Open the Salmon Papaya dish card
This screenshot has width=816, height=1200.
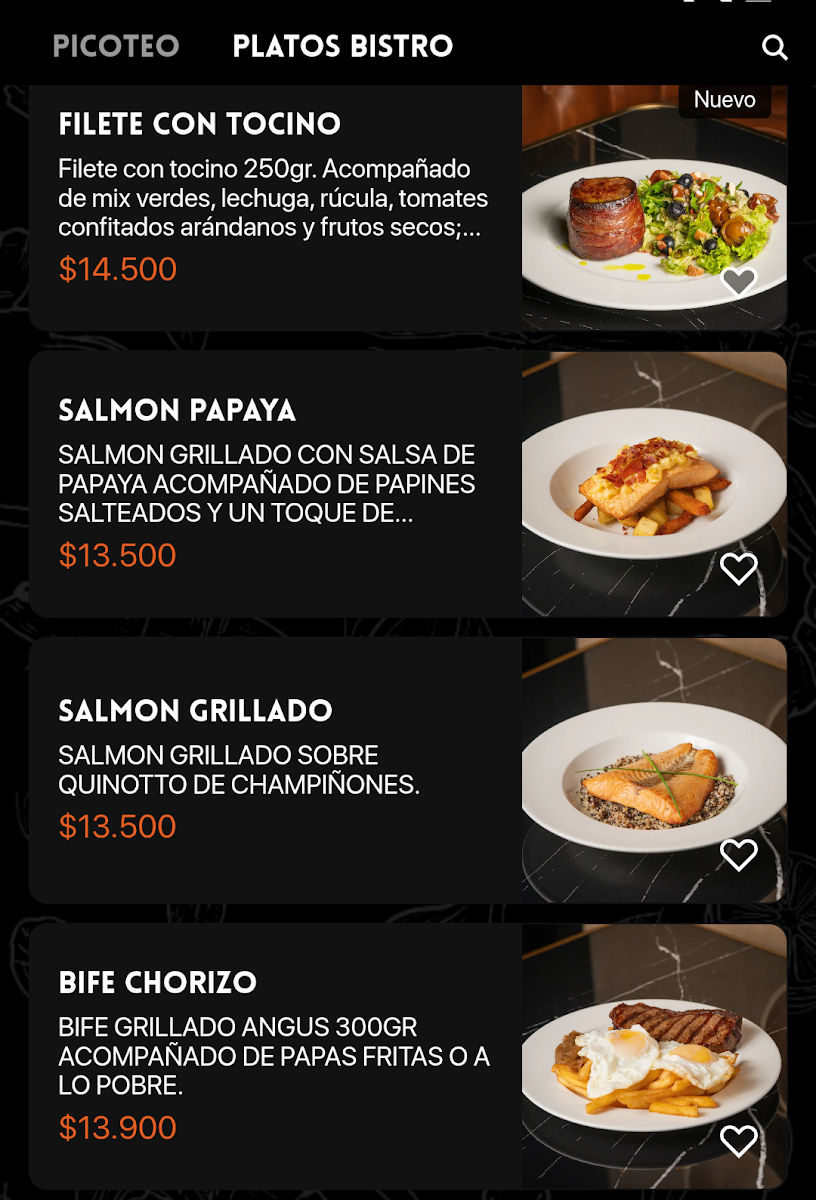point(275,484)
